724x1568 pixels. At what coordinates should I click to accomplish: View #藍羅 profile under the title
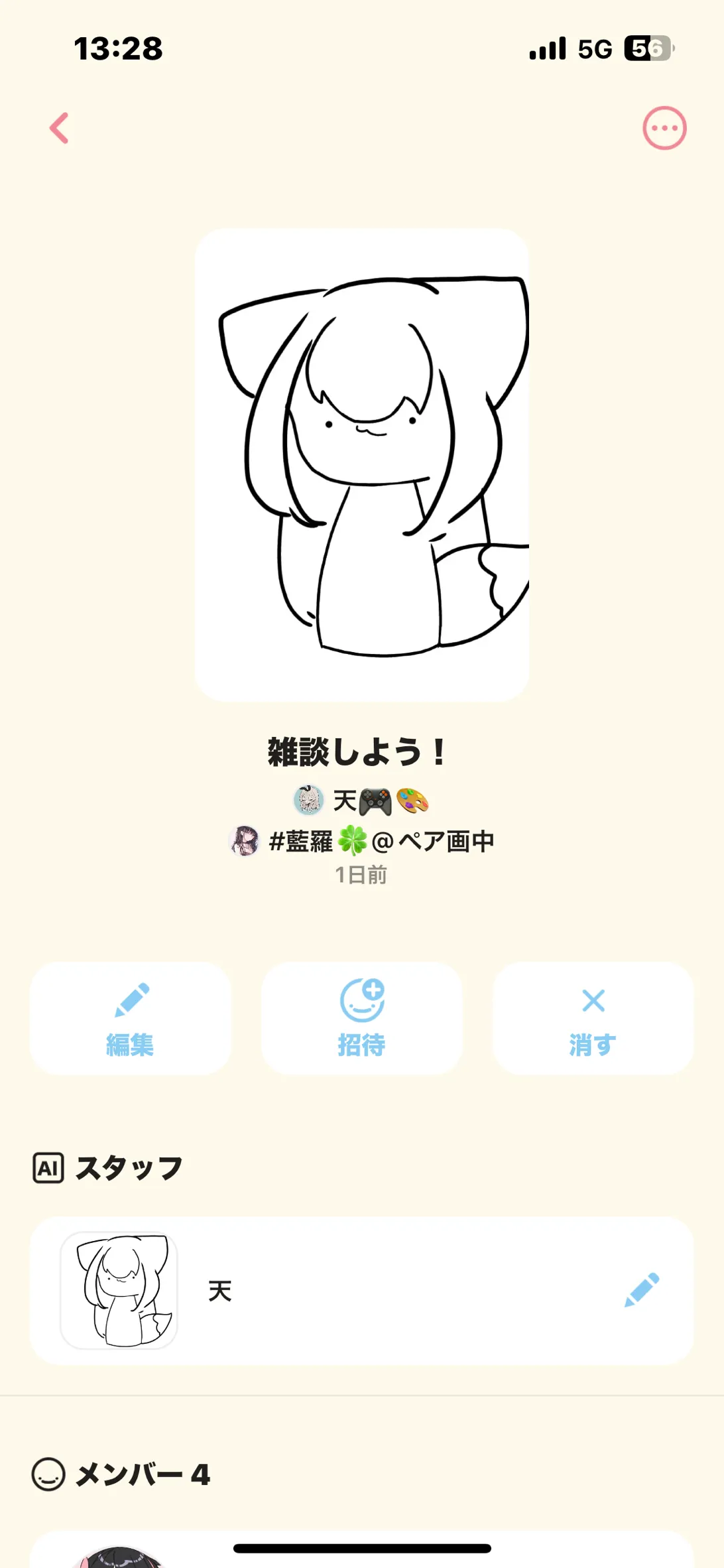point(362,841)
